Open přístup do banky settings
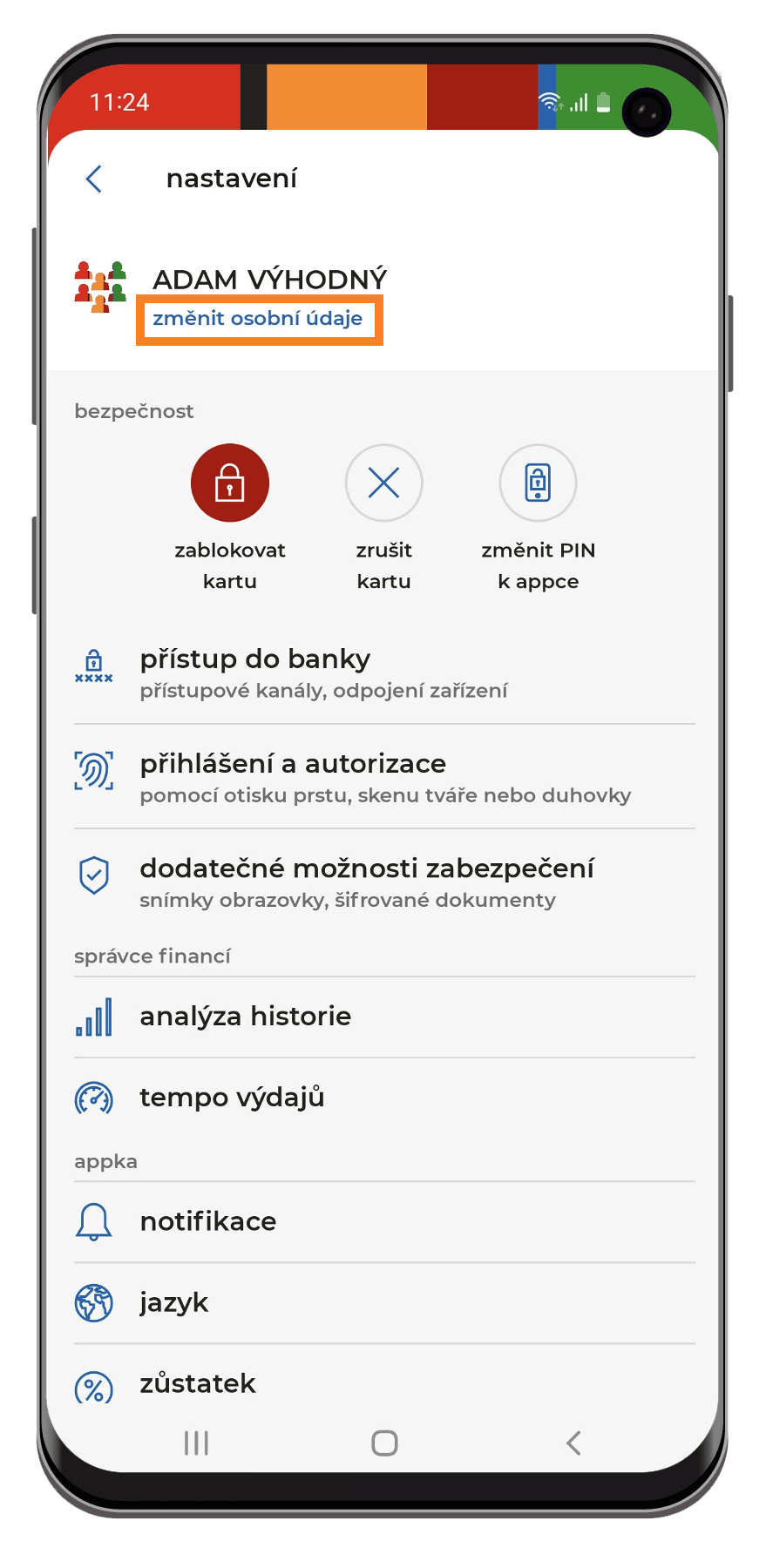Screen dimensions: 766x1568 pos(384,673)
